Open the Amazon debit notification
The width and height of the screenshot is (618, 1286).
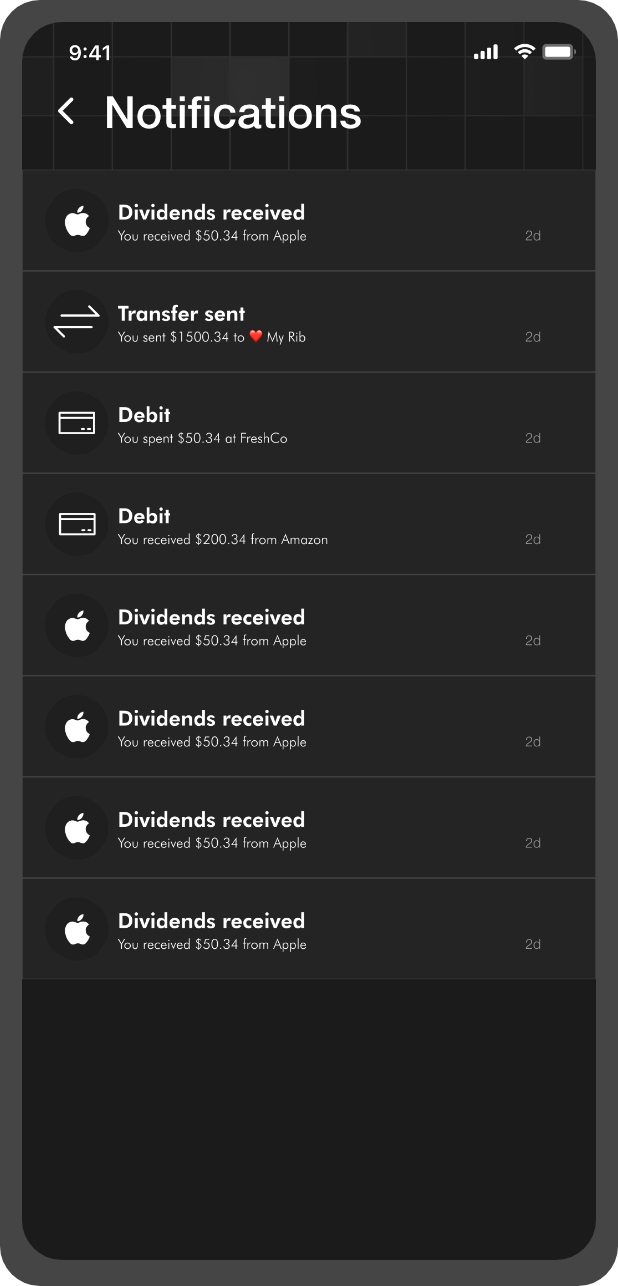(309, 524)
